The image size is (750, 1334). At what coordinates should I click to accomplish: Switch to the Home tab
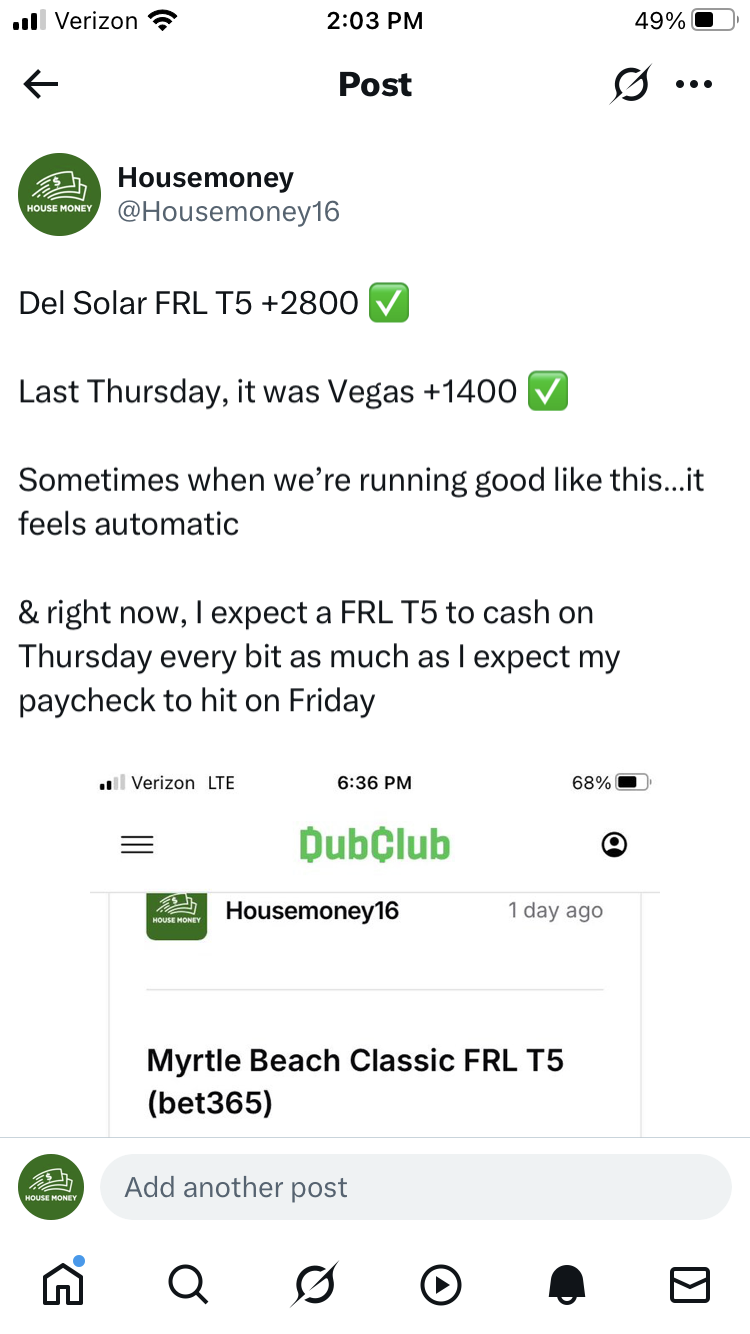[x=62, y=1283]
